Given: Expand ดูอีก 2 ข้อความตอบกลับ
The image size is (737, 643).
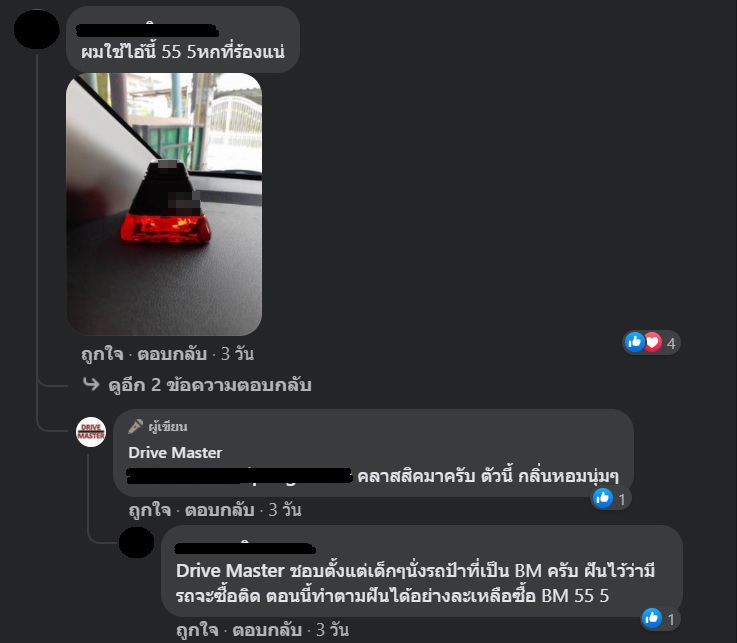Looking at the screenshot, I should point(209,385).
